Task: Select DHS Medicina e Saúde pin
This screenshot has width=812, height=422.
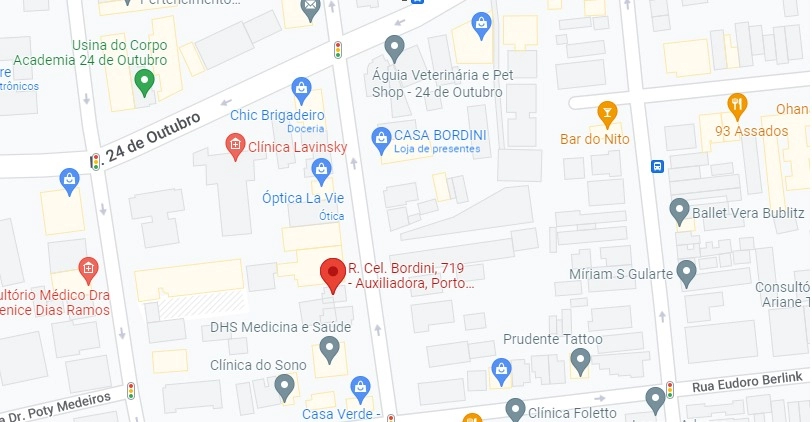Action: point(329,348)
